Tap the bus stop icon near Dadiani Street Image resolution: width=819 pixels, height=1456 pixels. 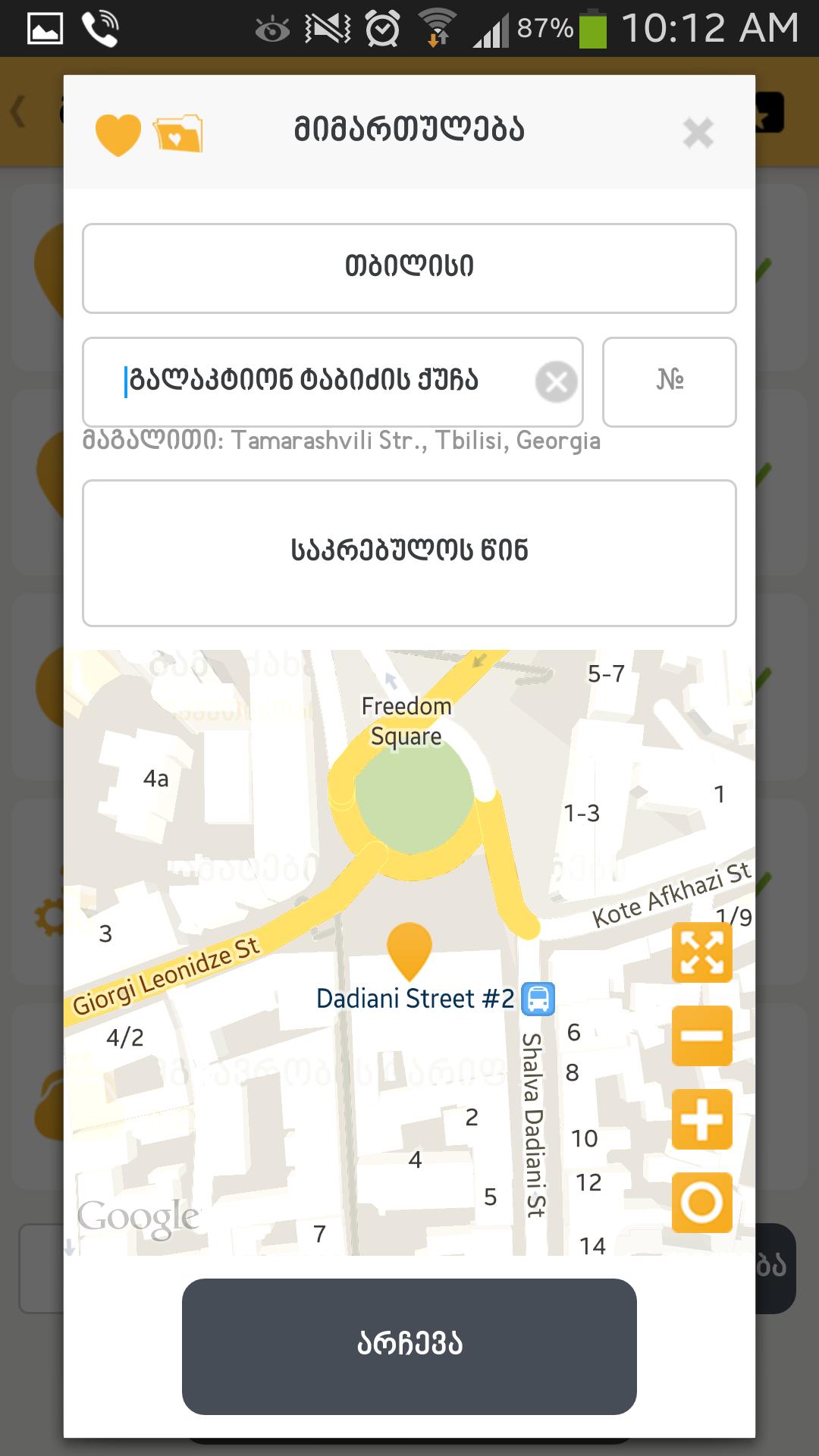click(538, 999)
